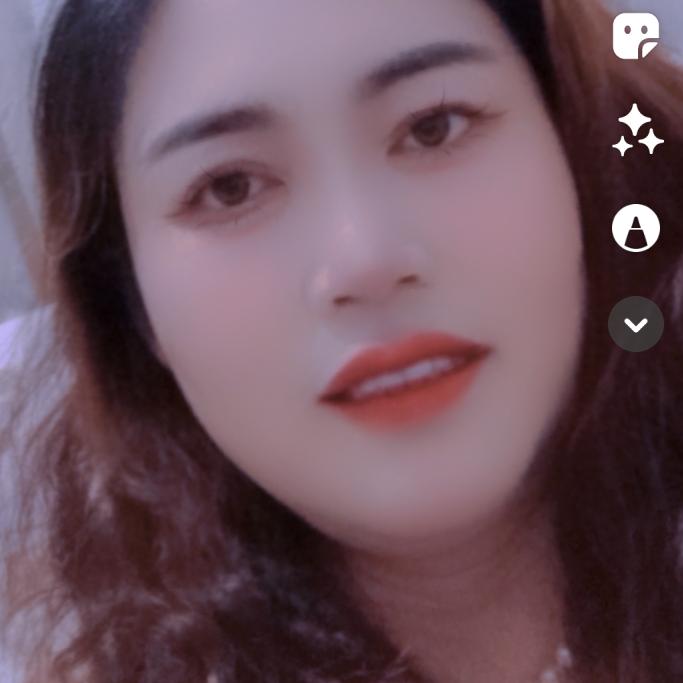Open the sticker picker icon

pos(636,36)
